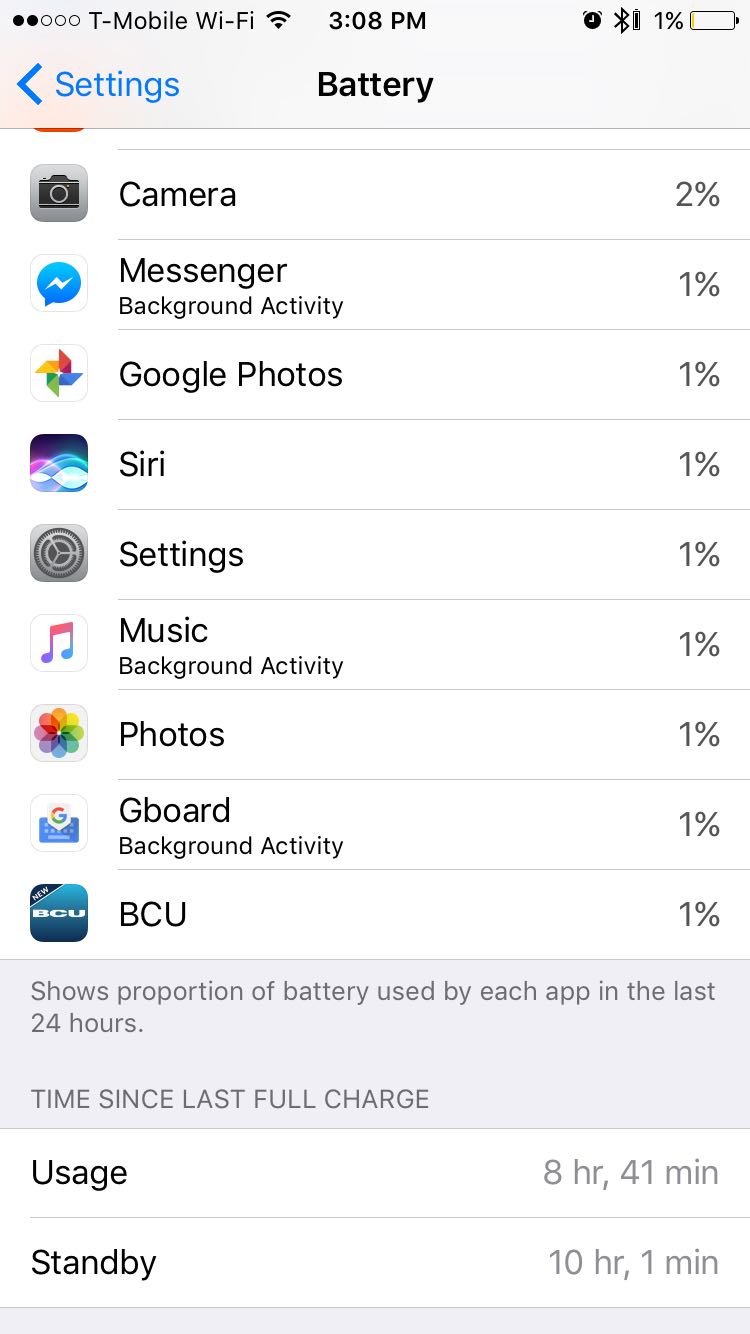
Task: Select the Music battery usage row
Action: point(375,645)
